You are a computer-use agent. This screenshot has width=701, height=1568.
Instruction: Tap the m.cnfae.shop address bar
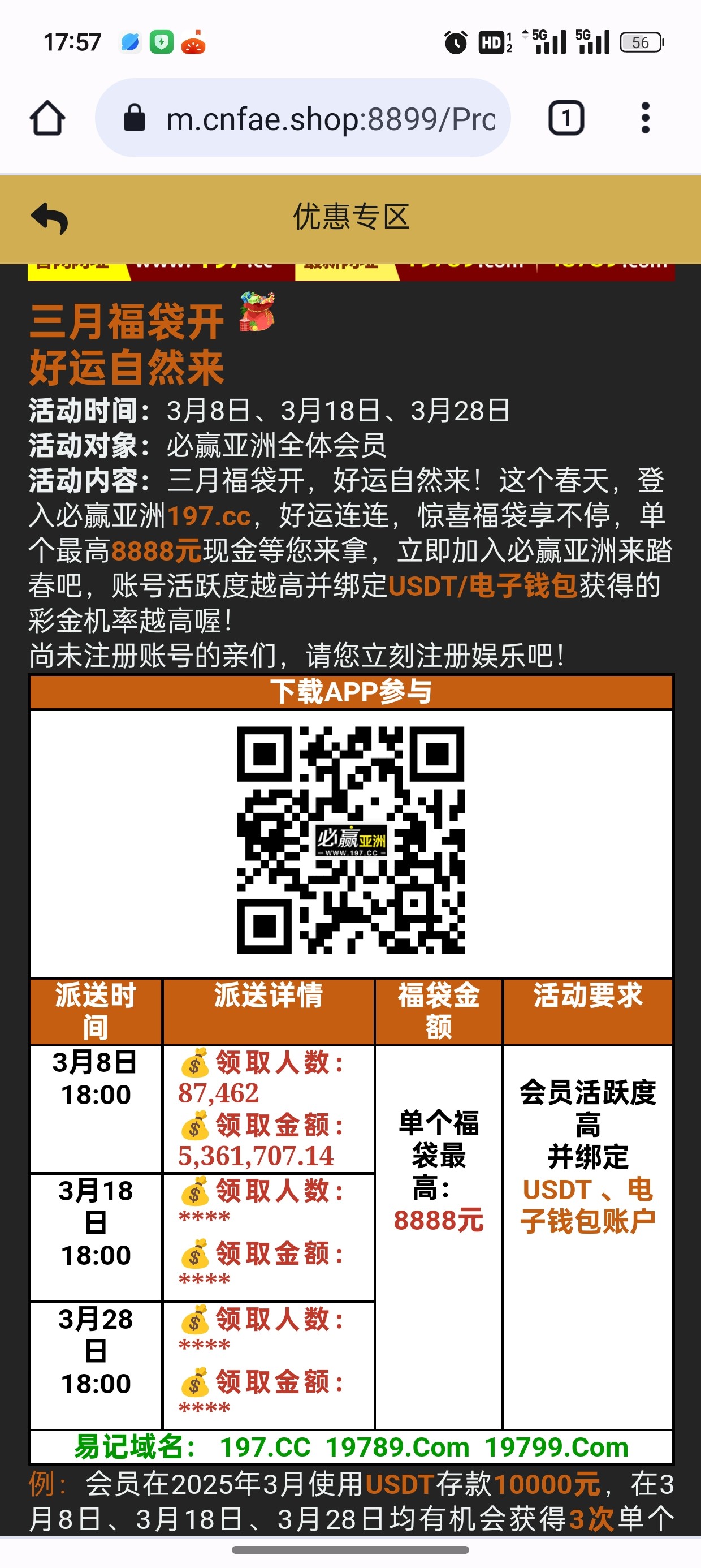click(328, 119)
